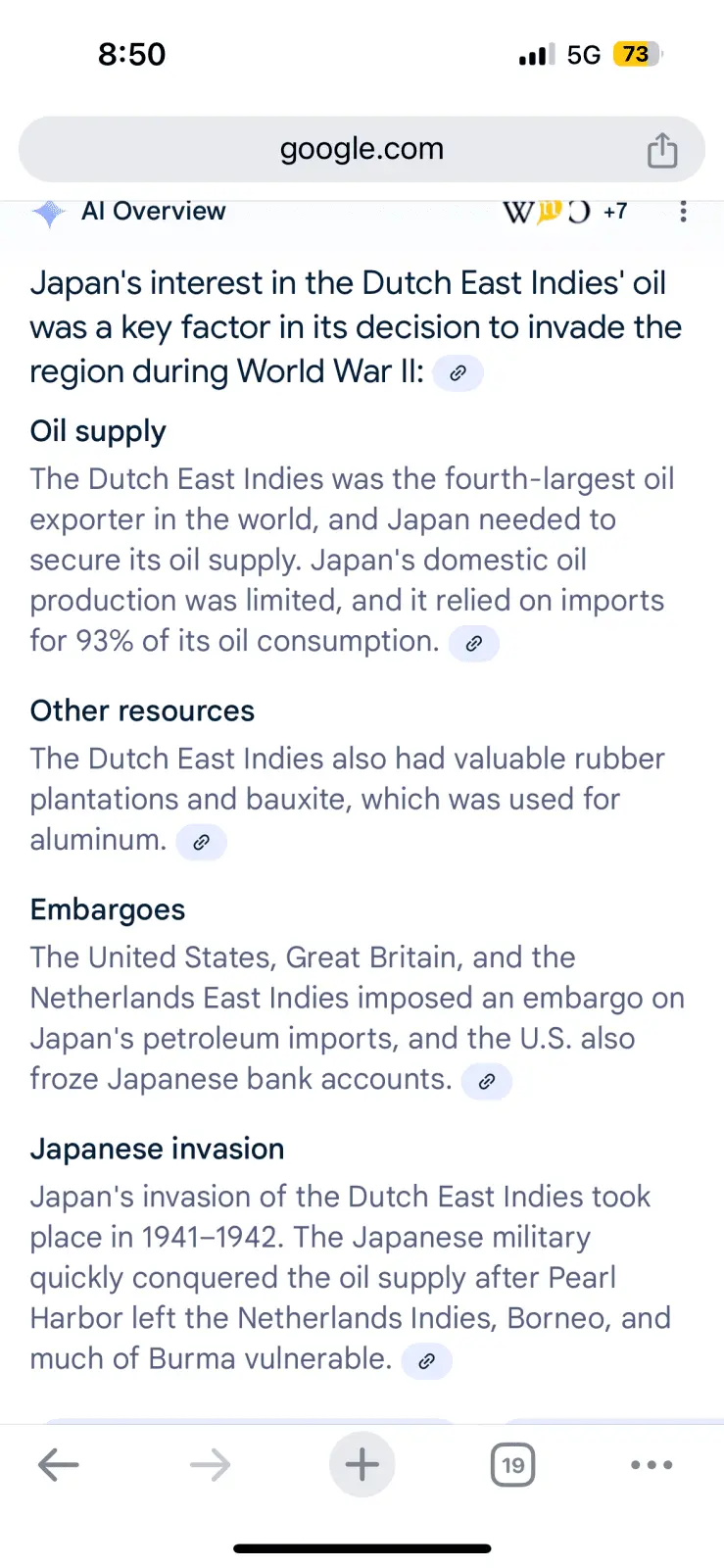
Task: Tap the google.com address bar
Action: pyautogui.click(x=362, y=149)
